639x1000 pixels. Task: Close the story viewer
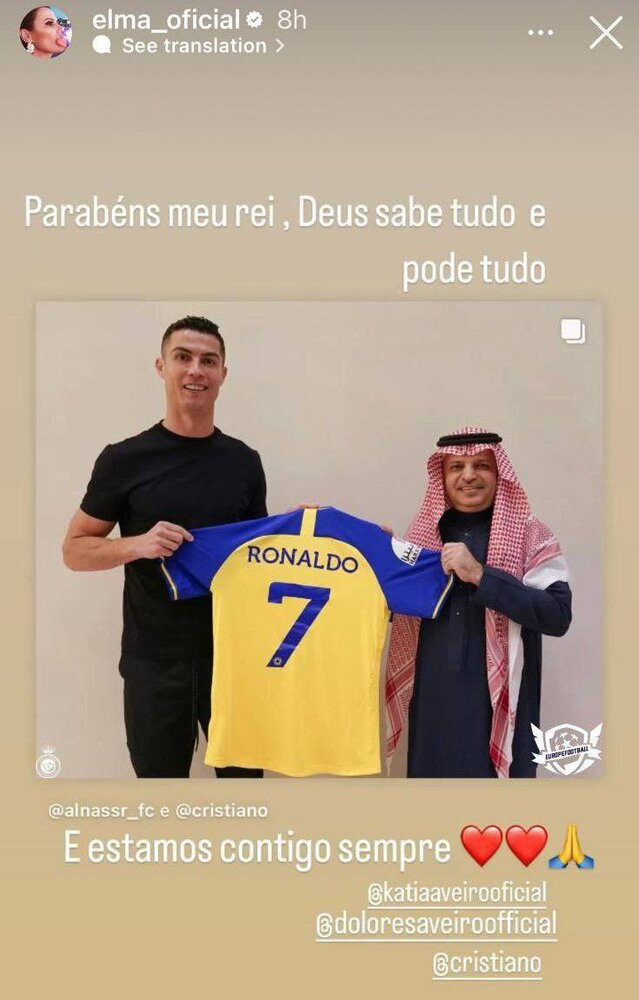[605, 33]
